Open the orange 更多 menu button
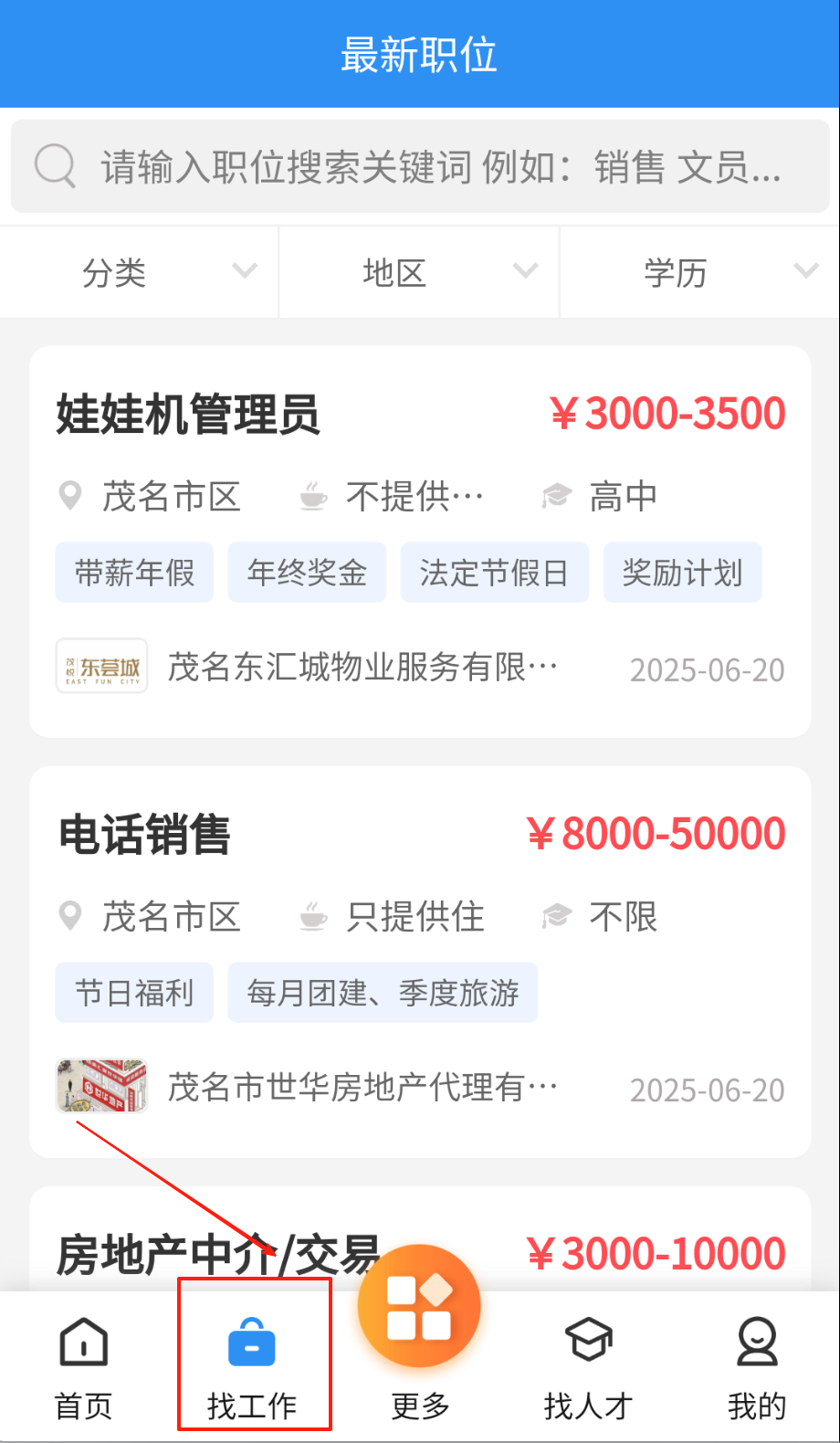The image size is (840, 1443). [419, 1306]
